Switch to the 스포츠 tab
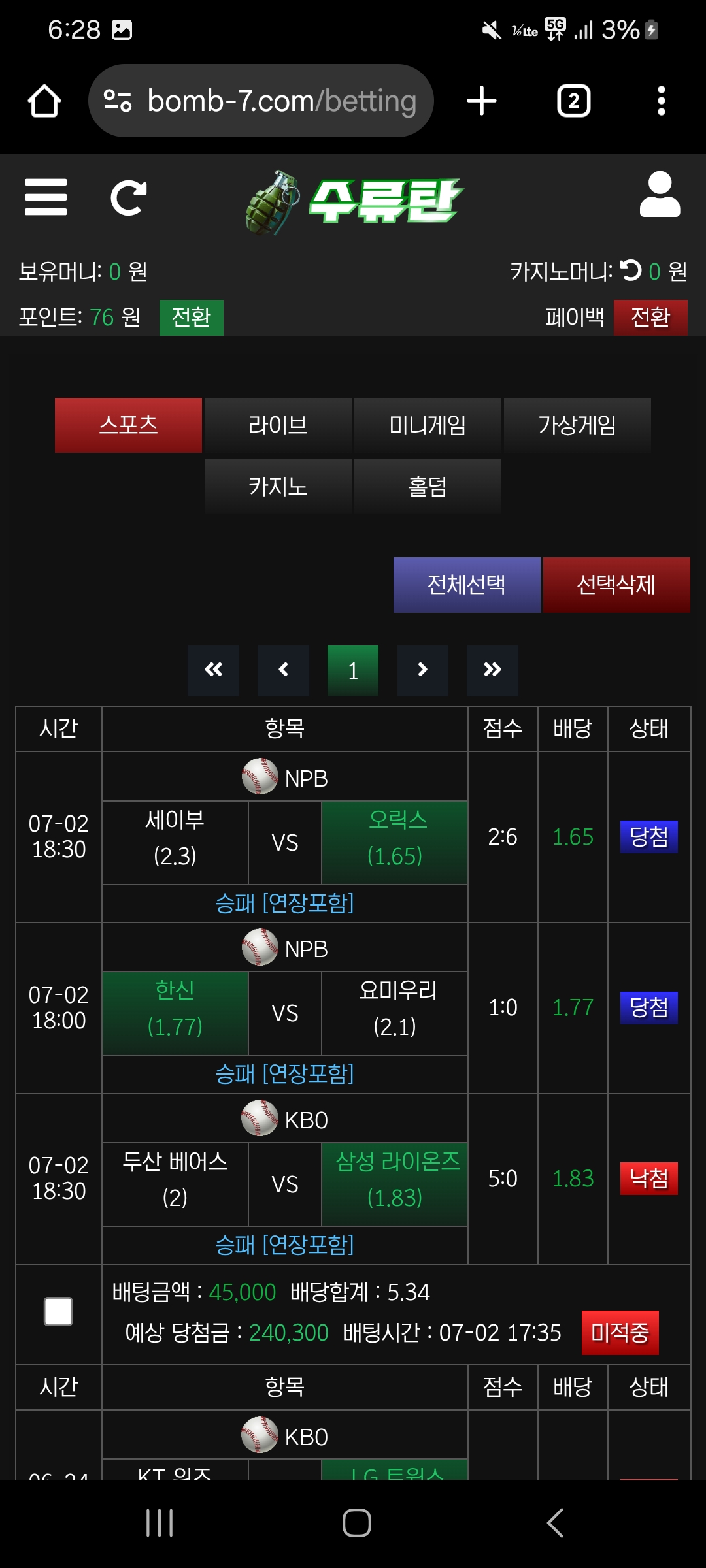Image resolution: width=706 pixels, height=1568 pixels. 128,425
